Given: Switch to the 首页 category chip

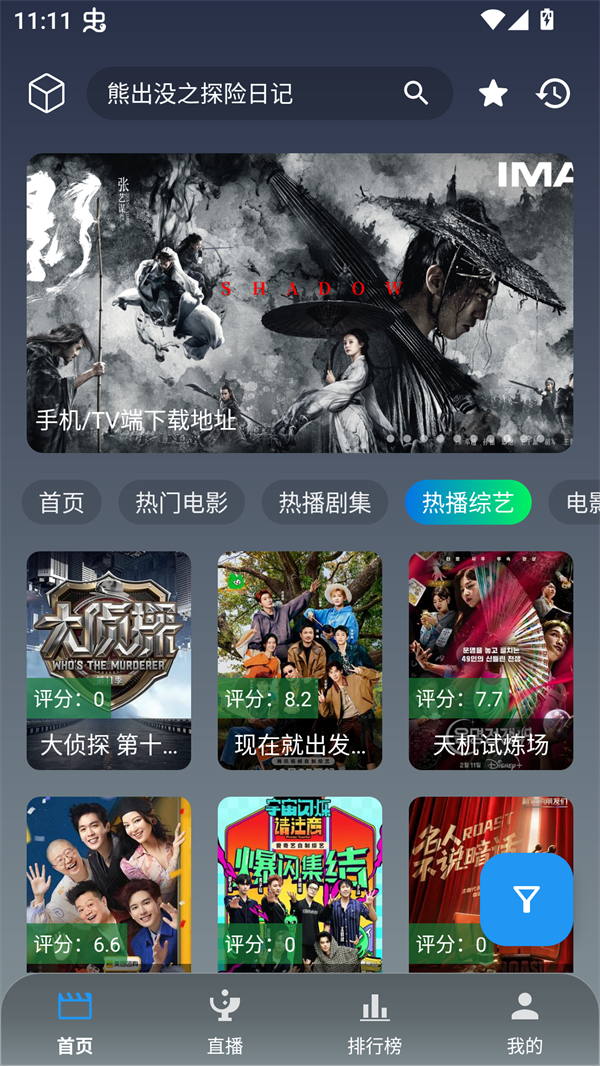Looking at the screenshot, I should [62, 503].
